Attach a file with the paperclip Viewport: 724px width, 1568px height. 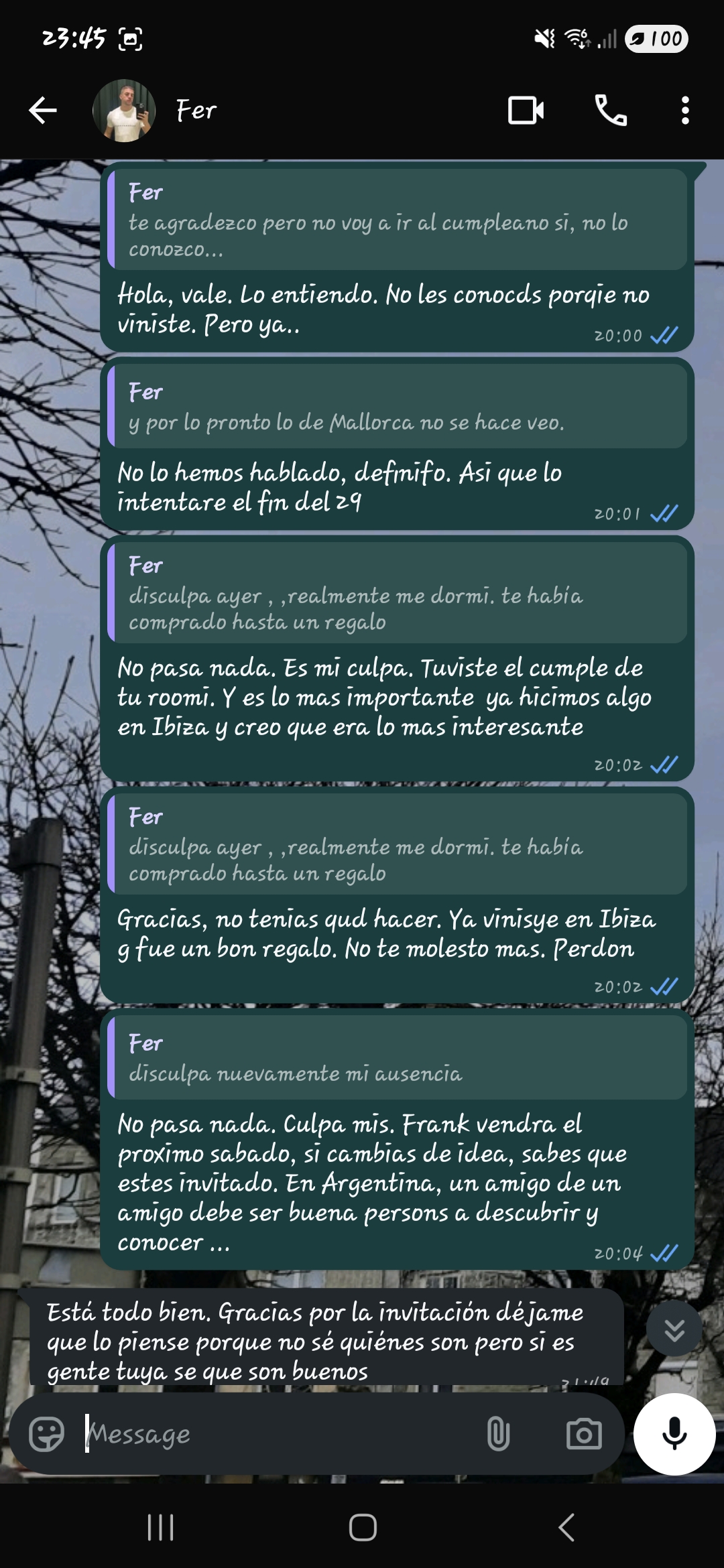tap(497, 1434)
